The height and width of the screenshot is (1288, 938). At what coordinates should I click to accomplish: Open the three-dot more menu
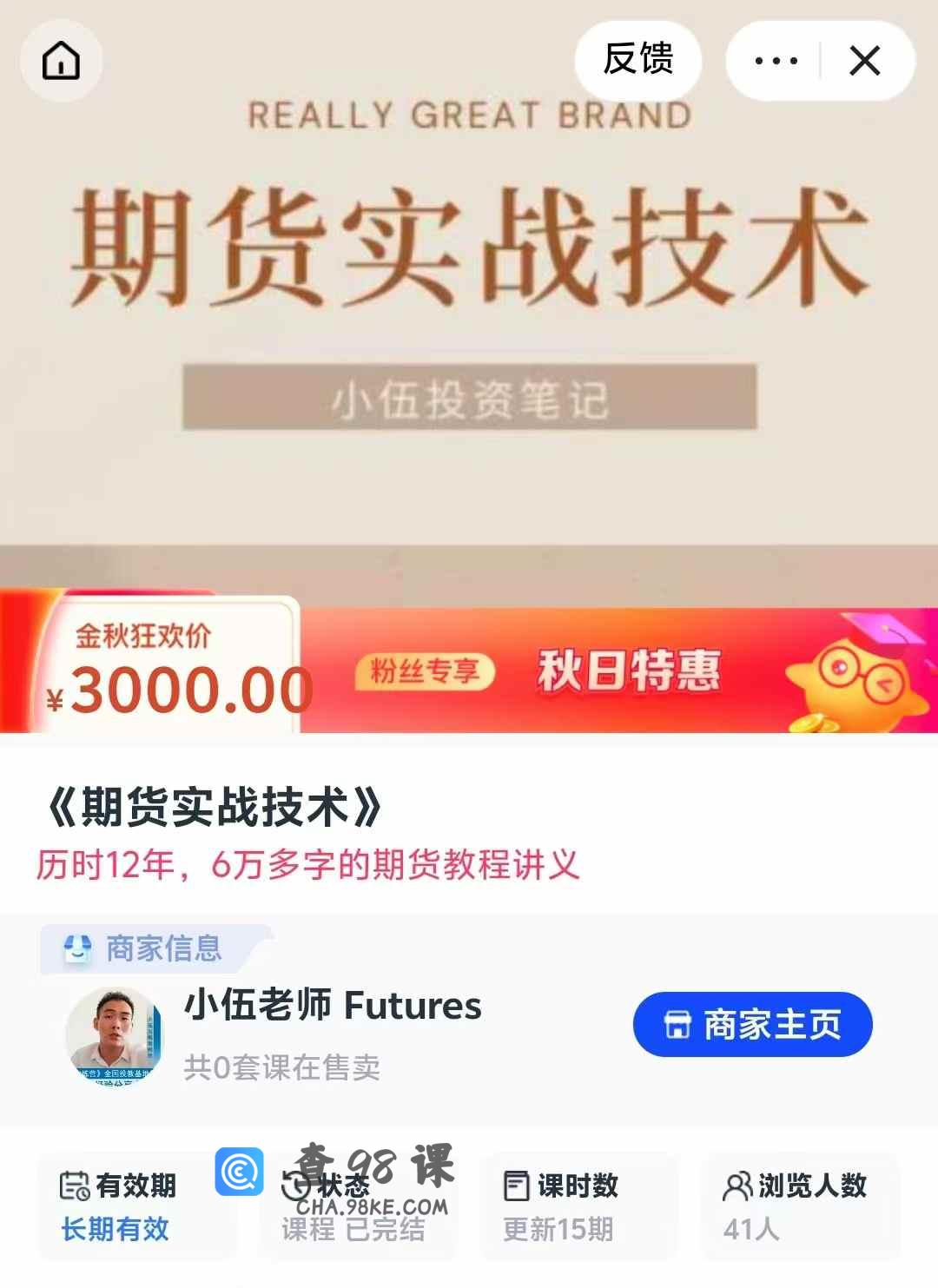pyautogui.click(x=776, y=61)
